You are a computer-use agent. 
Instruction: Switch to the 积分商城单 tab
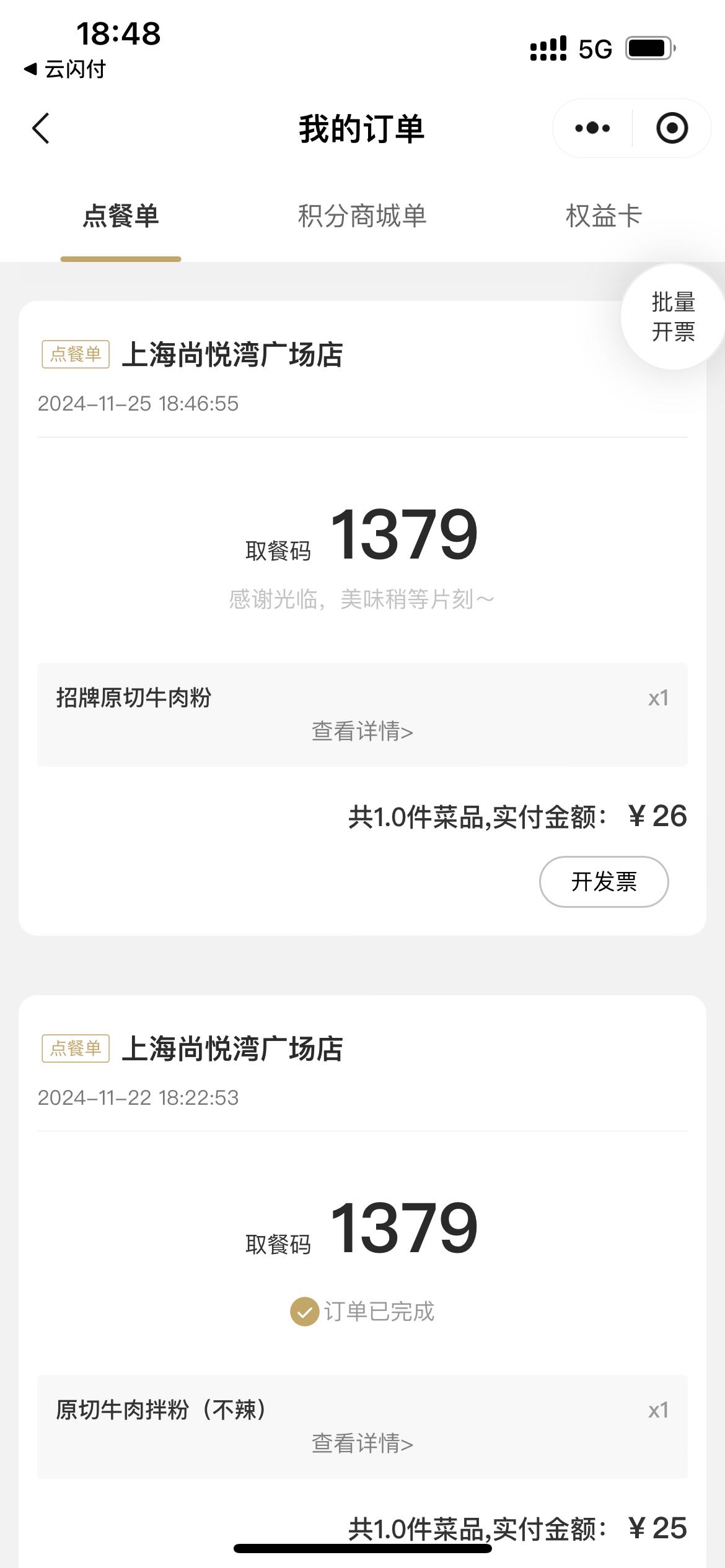[x=362, y=216]
